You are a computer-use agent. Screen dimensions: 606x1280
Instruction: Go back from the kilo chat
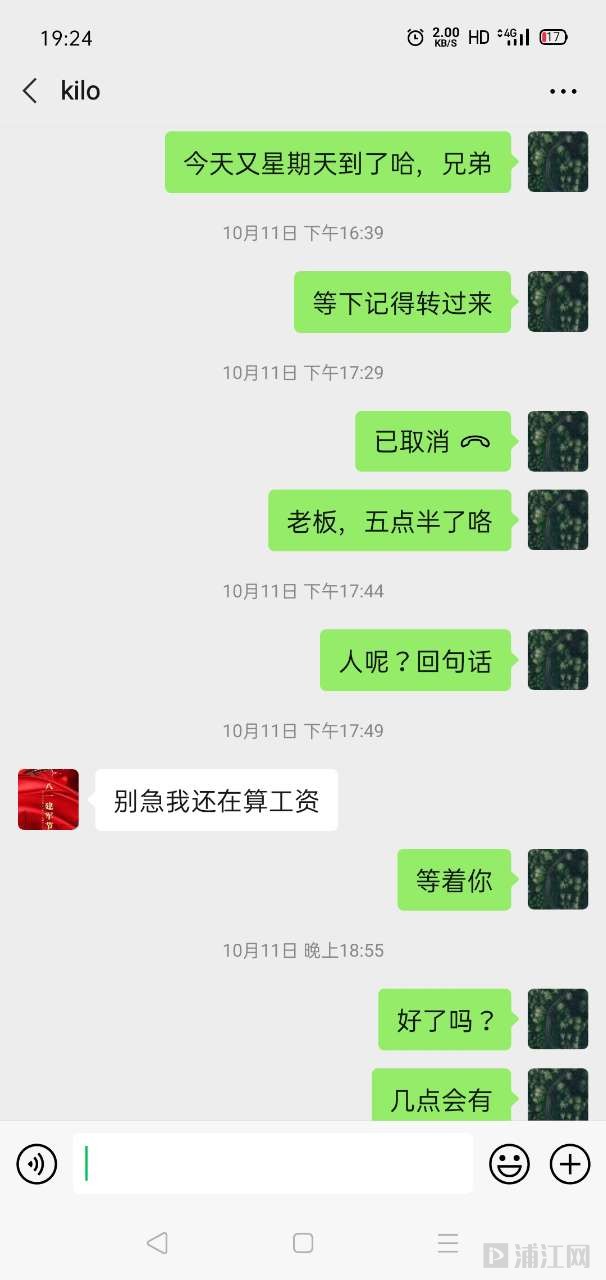(x=30, y=91)
